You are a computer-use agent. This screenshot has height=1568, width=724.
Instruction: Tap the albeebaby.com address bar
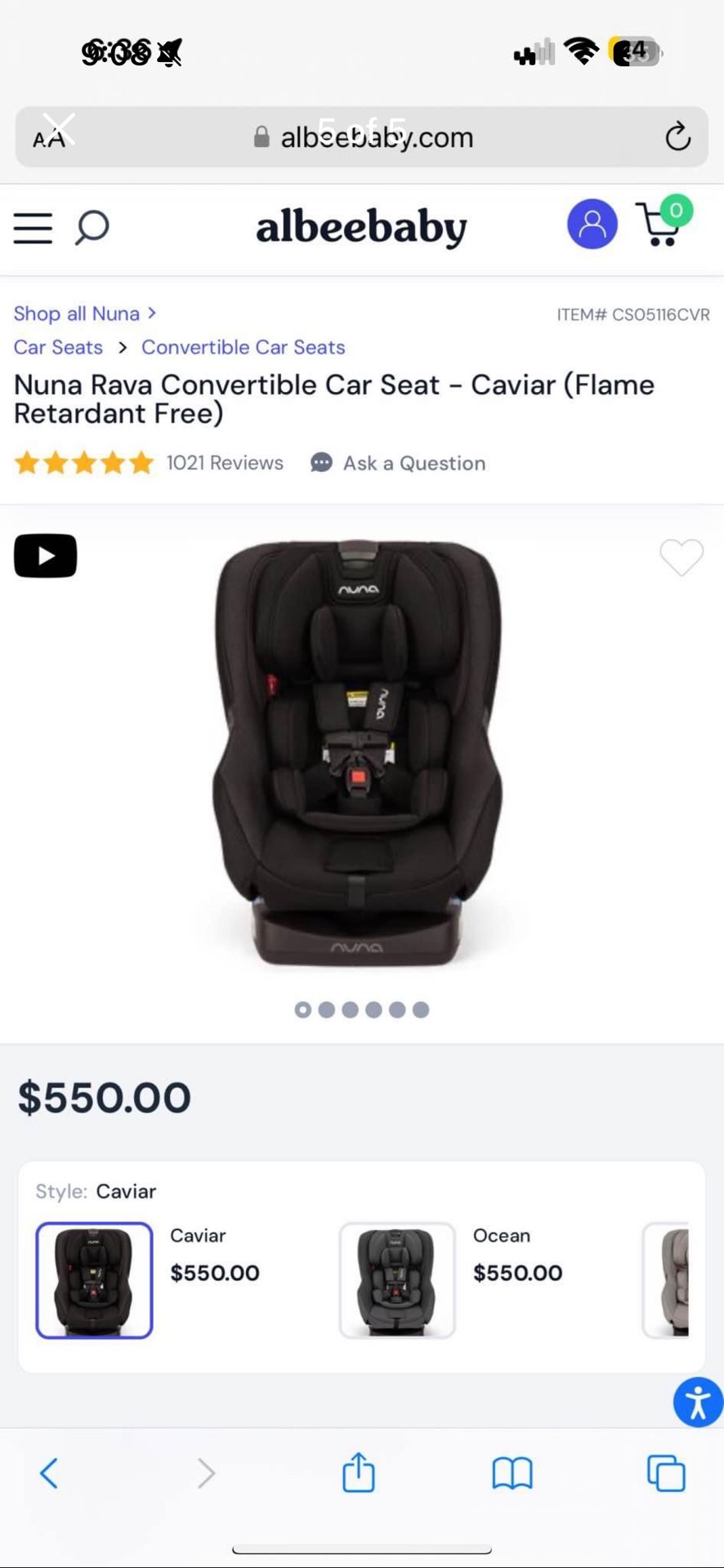click(362, 136)
